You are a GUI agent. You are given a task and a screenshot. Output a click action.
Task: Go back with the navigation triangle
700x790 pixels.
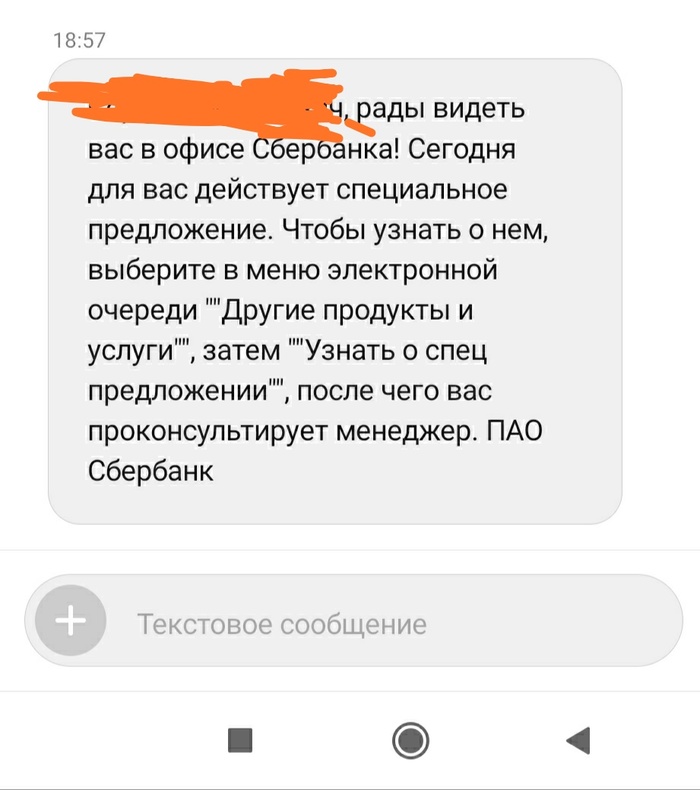(x=577, y=740)
